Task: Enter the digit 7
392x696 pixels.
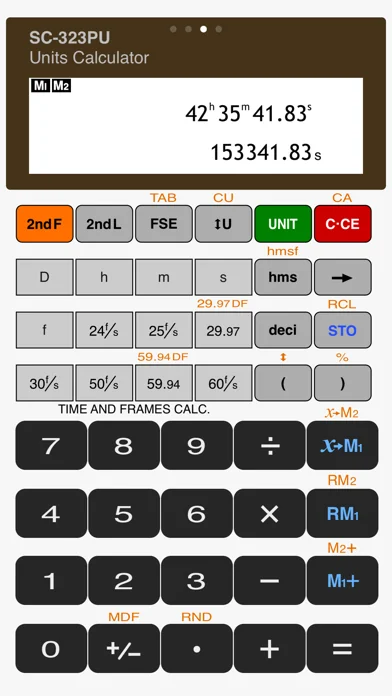Action: pyautogui.click(x=51, y=446)
